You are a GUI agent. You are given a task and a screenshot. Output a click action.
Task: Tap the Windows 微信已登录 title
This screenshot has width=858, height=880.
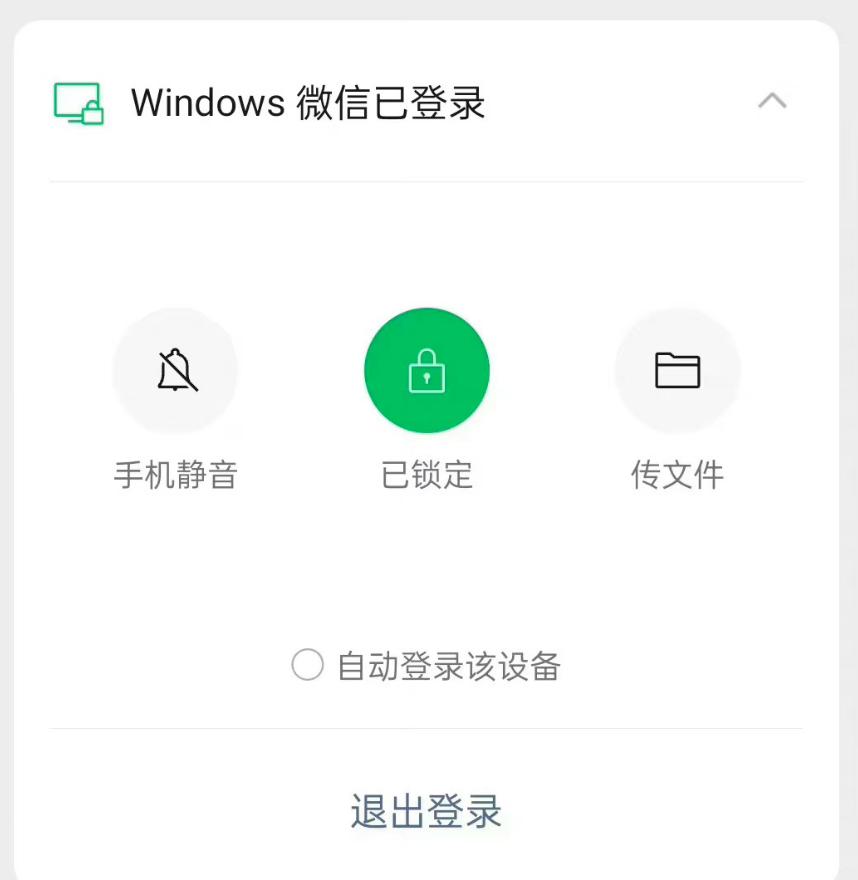(307, 103)
